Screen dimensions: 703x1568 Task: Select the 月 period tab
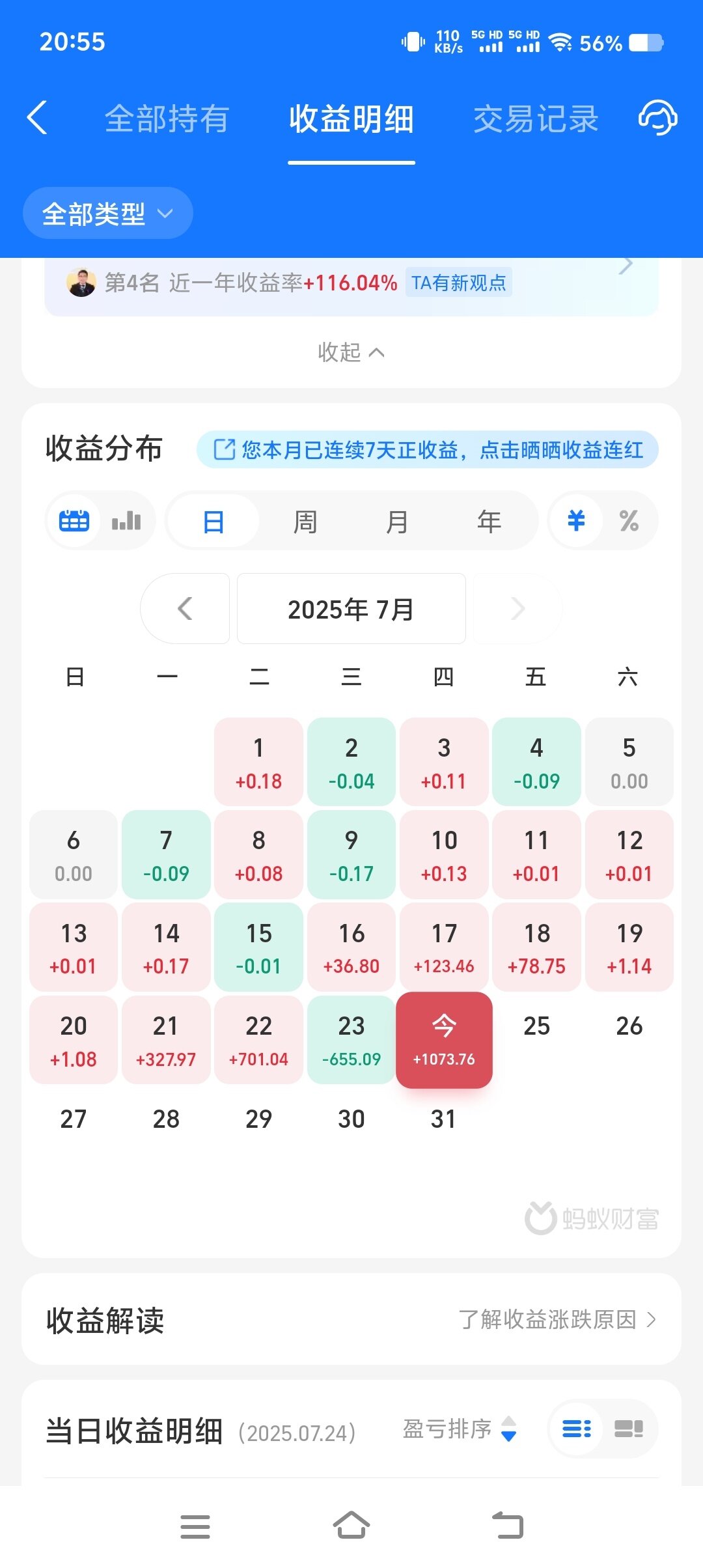pyautogui.click(x=397, y=522)
